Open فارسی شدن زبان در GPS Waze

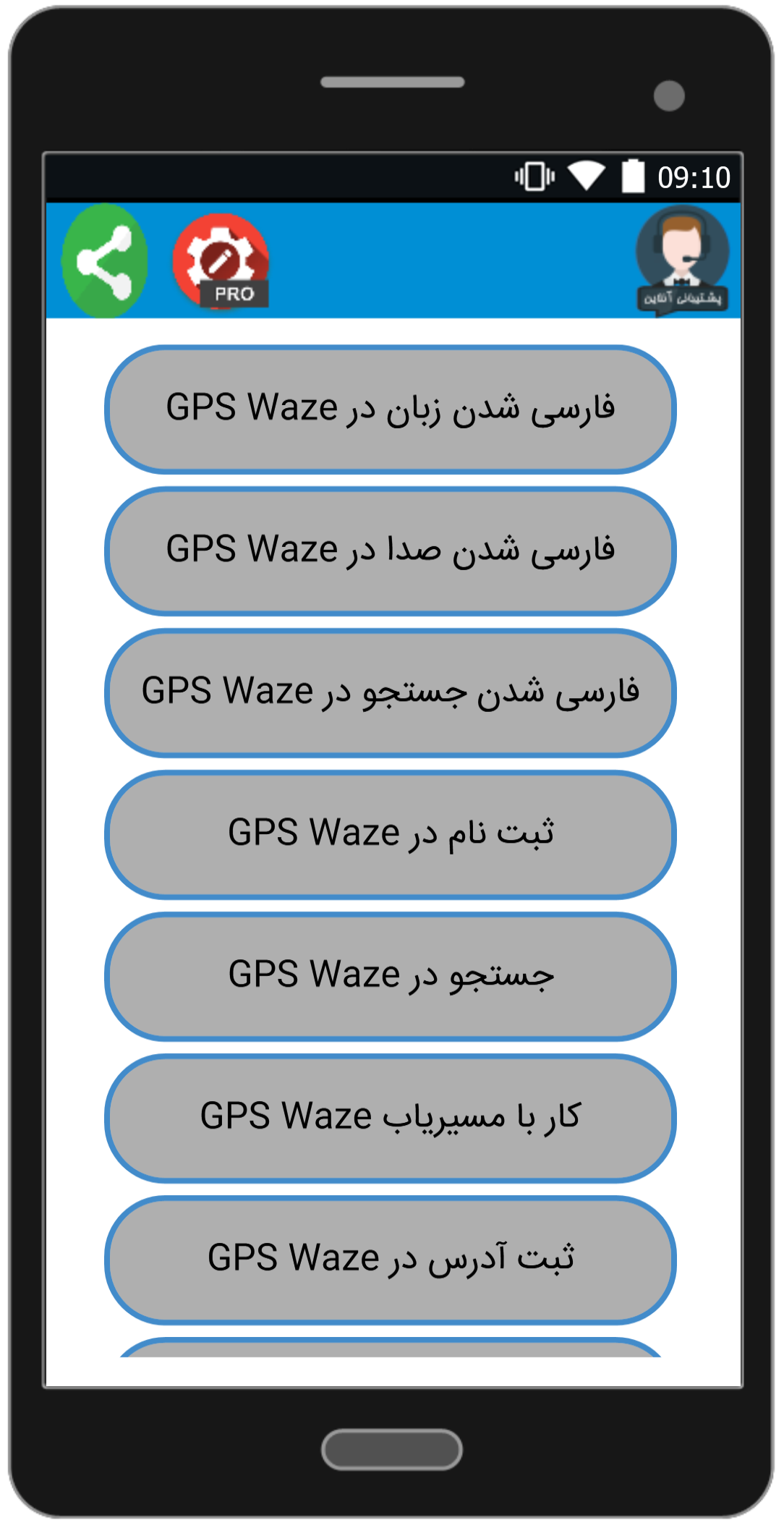[x=391, y=409]
